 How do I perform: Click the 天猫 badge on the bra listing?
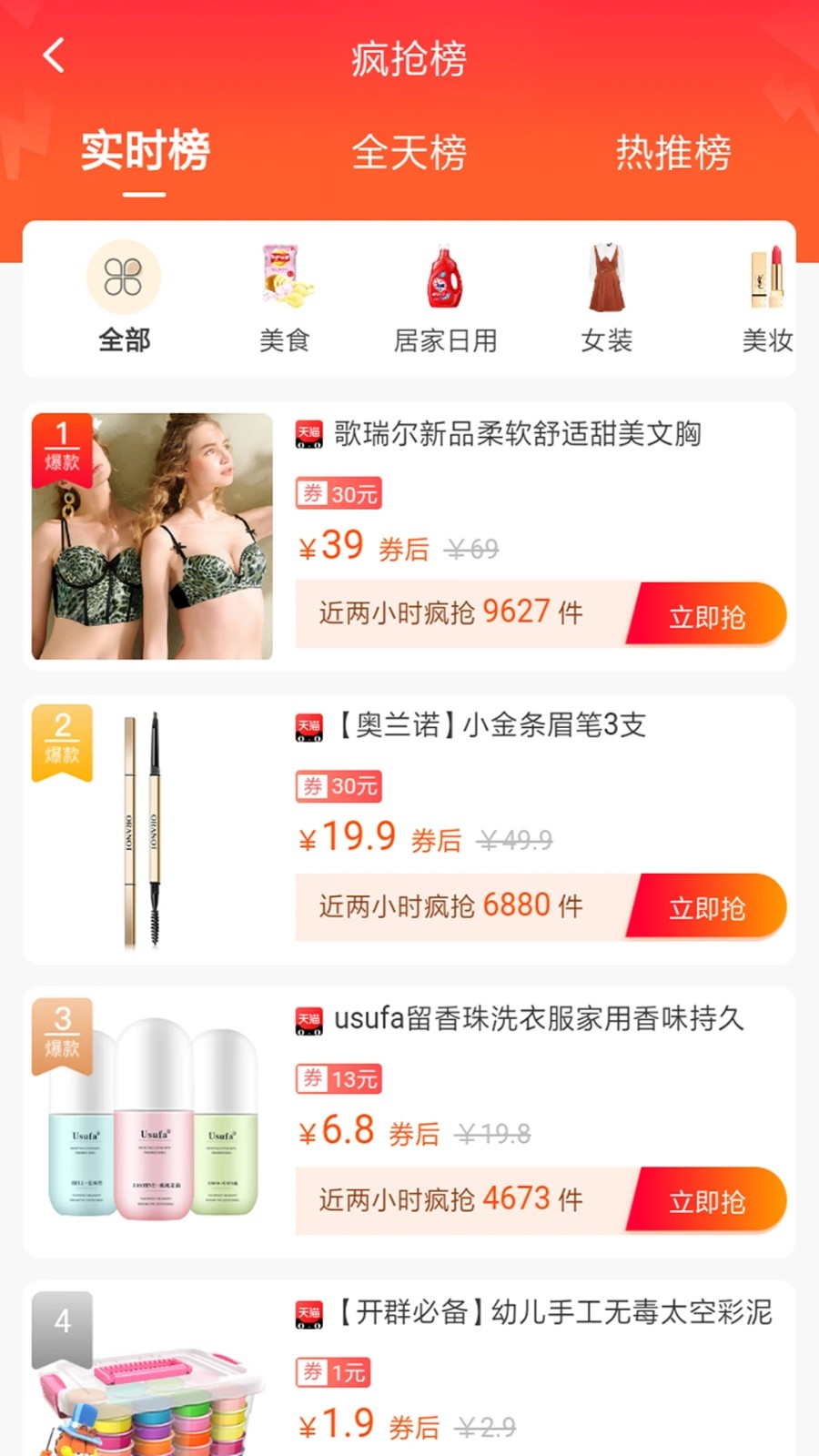[308, 435]
